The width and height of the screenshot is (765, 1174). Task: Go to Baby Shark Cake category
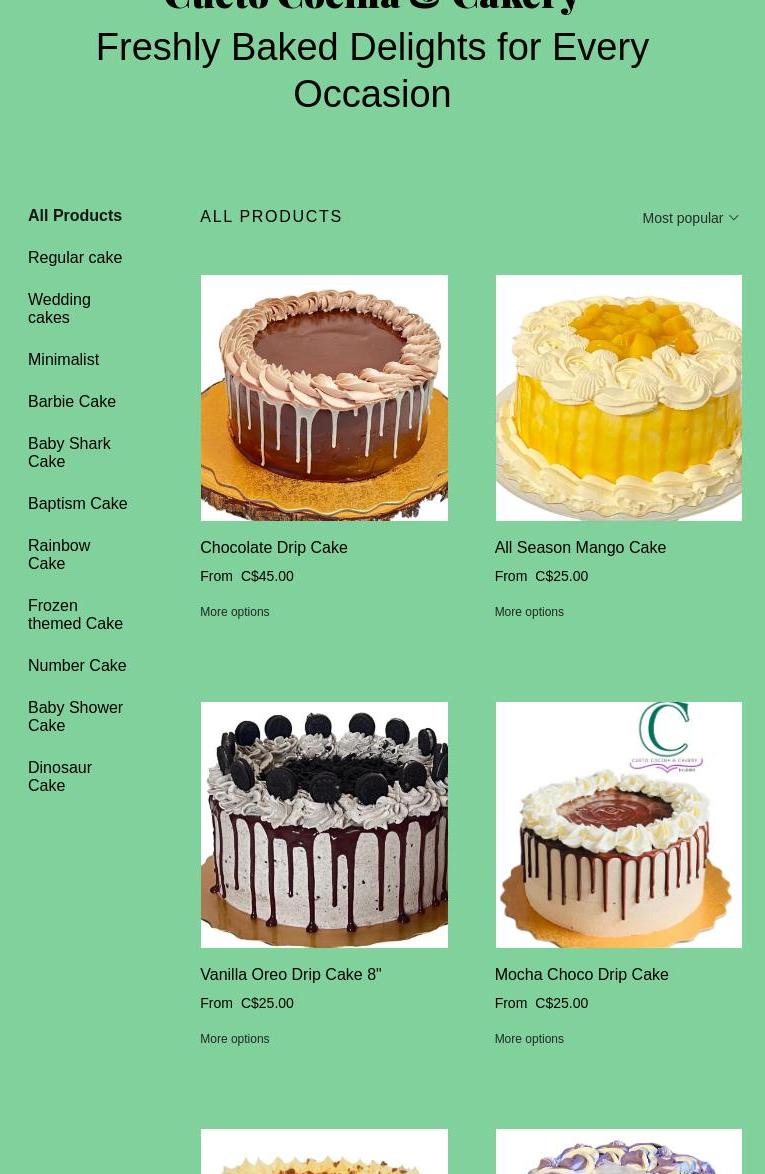69,452
